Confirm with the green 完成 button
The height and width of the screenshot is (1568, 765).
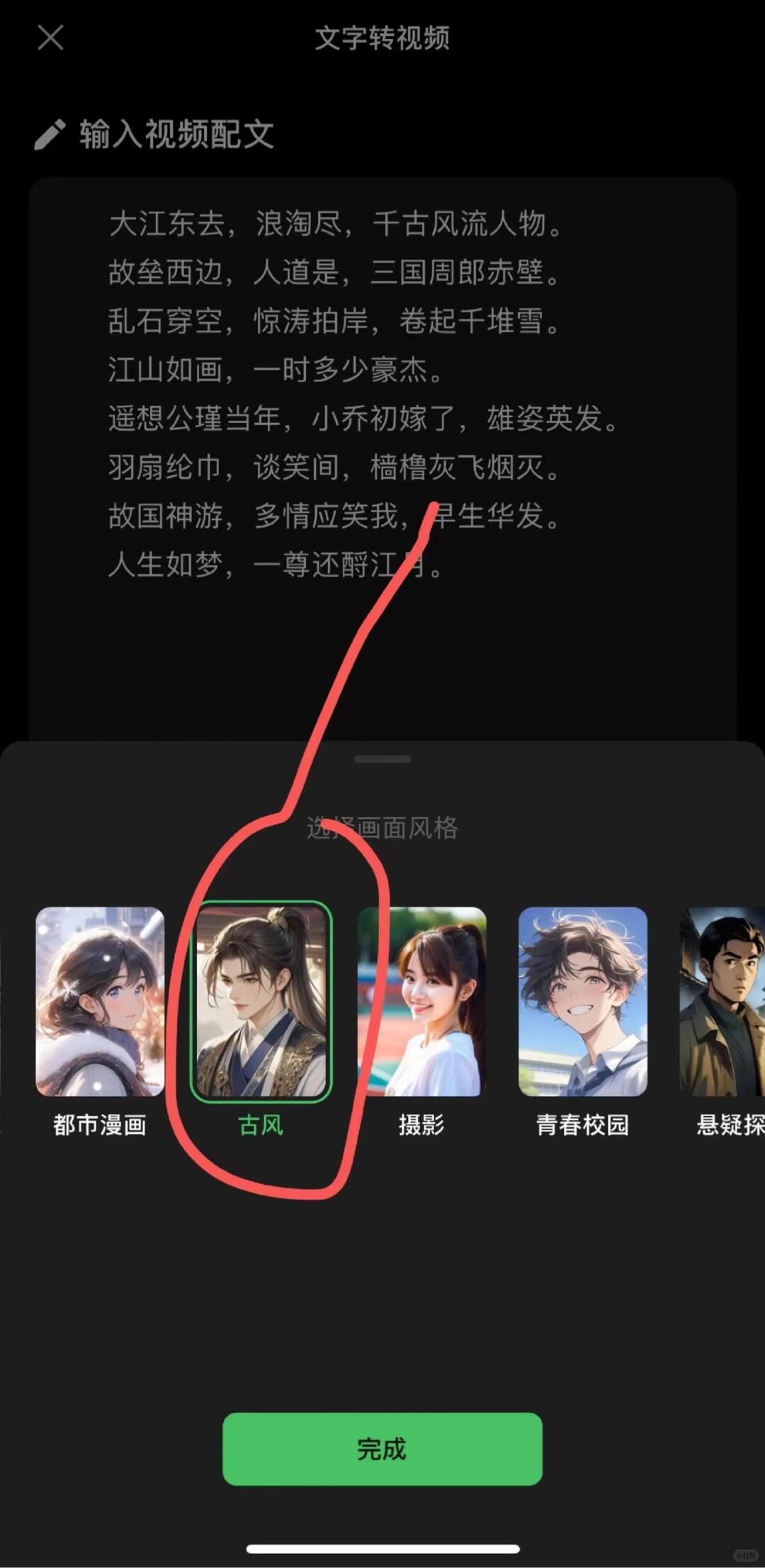point(382,1449)
